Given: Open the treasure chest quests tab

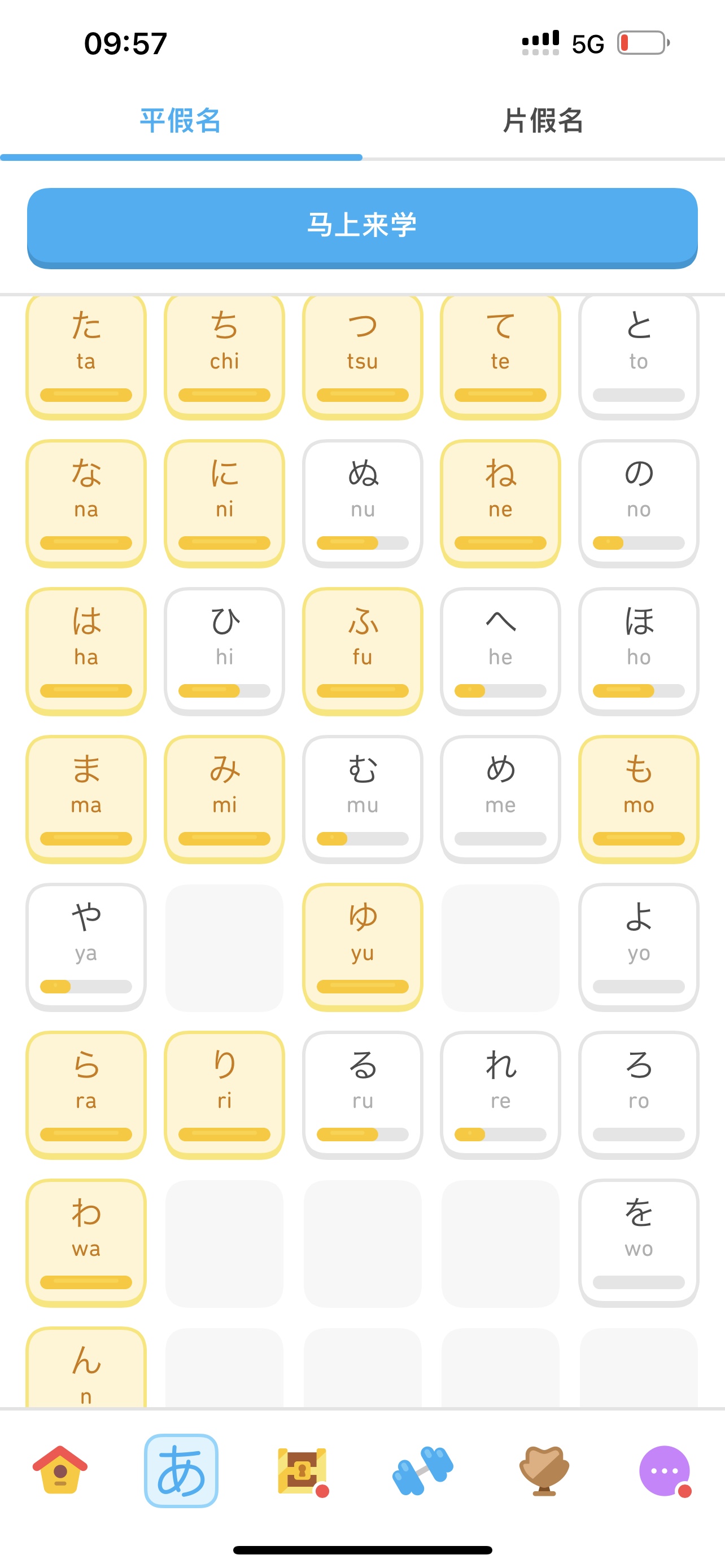Looking at the screenshot, I should pyautogui.click(x=302, y=1470).
